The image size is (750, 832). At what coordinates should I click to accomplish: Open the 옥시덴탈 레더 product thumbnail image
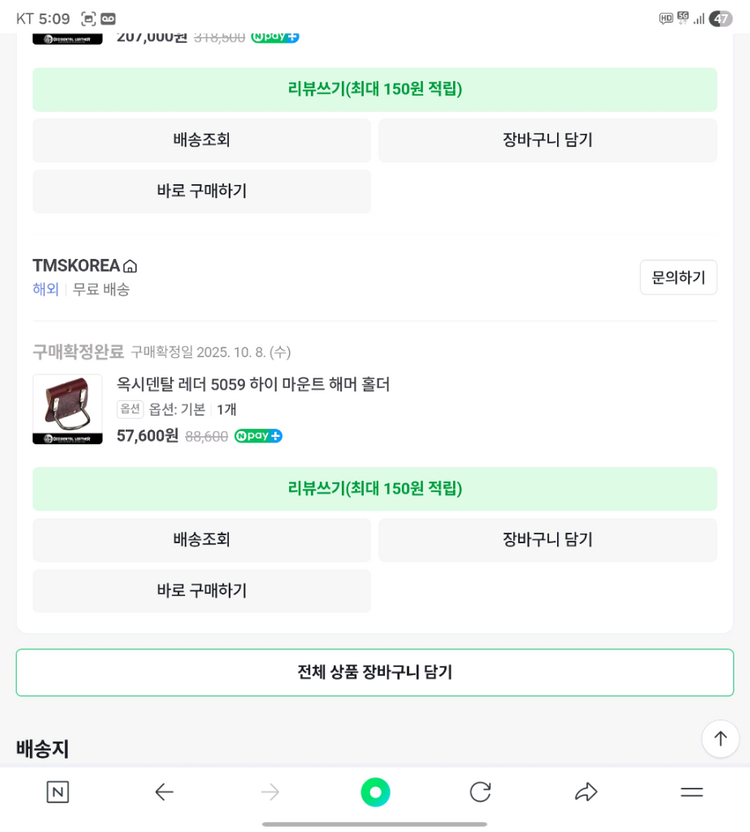pos(67,408)
